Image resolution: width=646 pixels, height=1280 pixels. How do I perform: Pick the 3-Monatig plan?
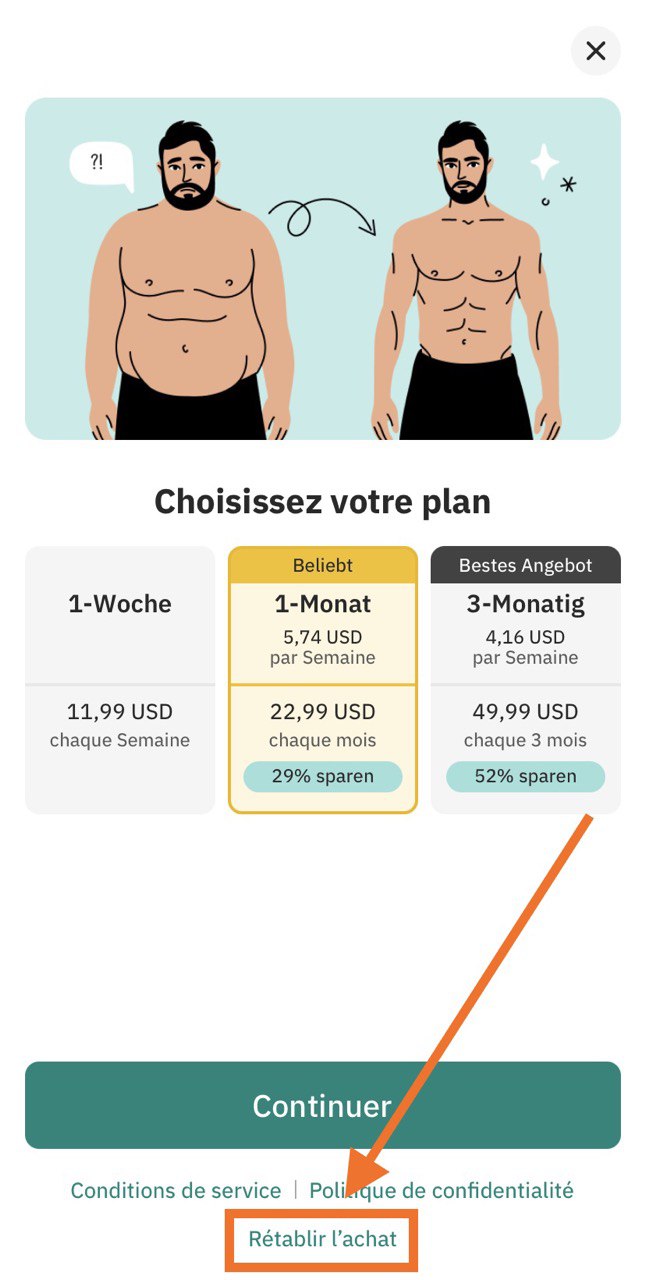point(525,680)
